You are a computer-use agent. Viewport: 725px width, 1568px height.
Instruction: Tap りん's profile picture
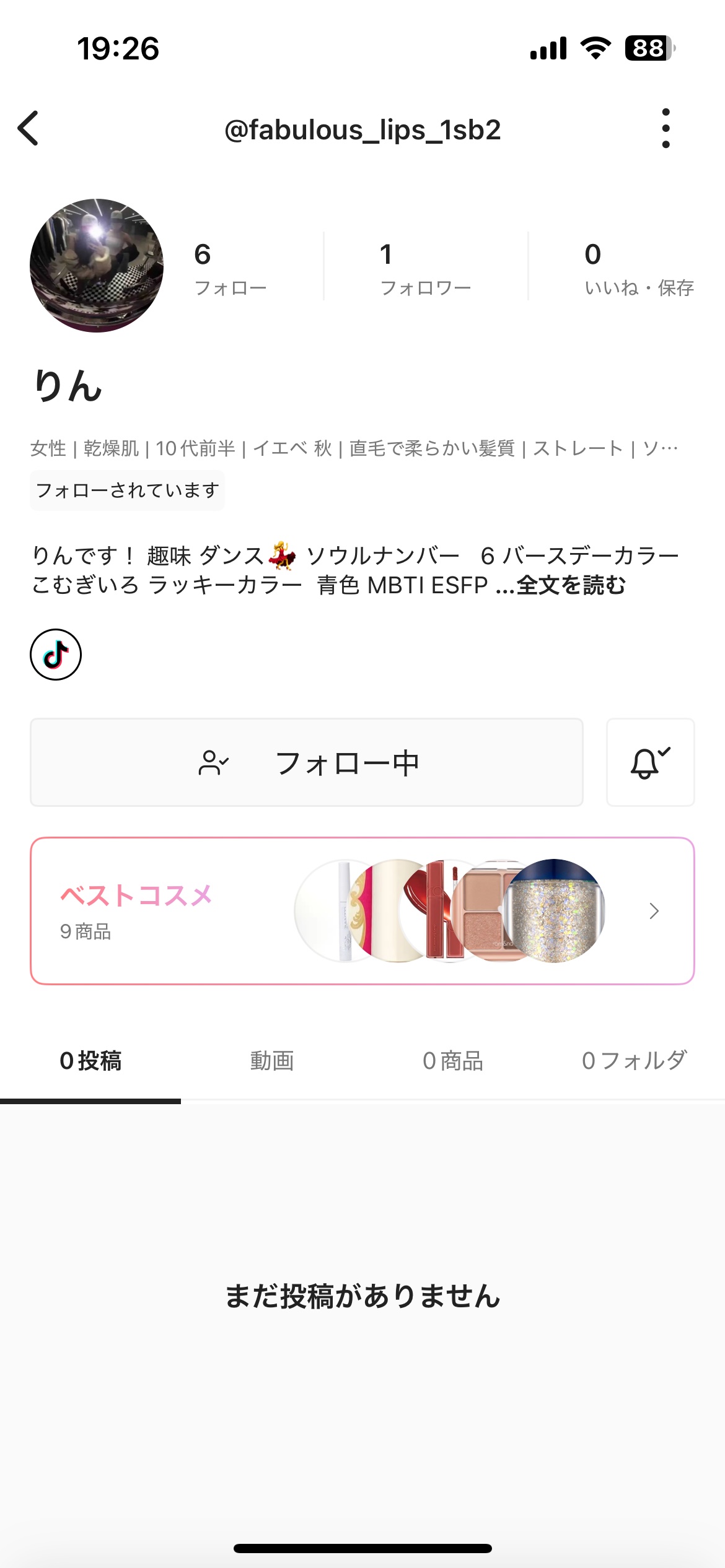click(x=97, y=266)
